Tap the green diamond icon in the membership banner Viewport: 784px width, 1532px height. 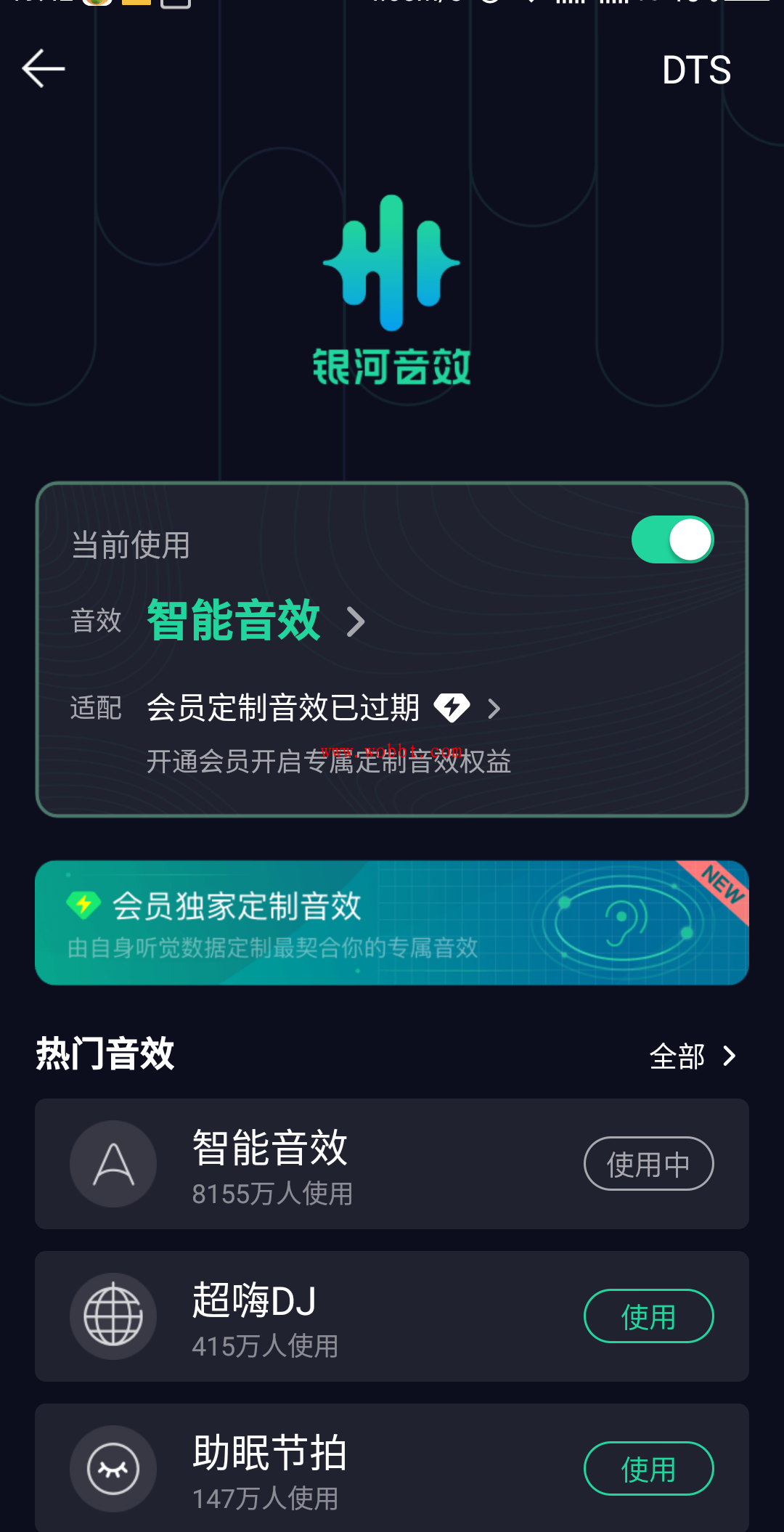(85, 904)
